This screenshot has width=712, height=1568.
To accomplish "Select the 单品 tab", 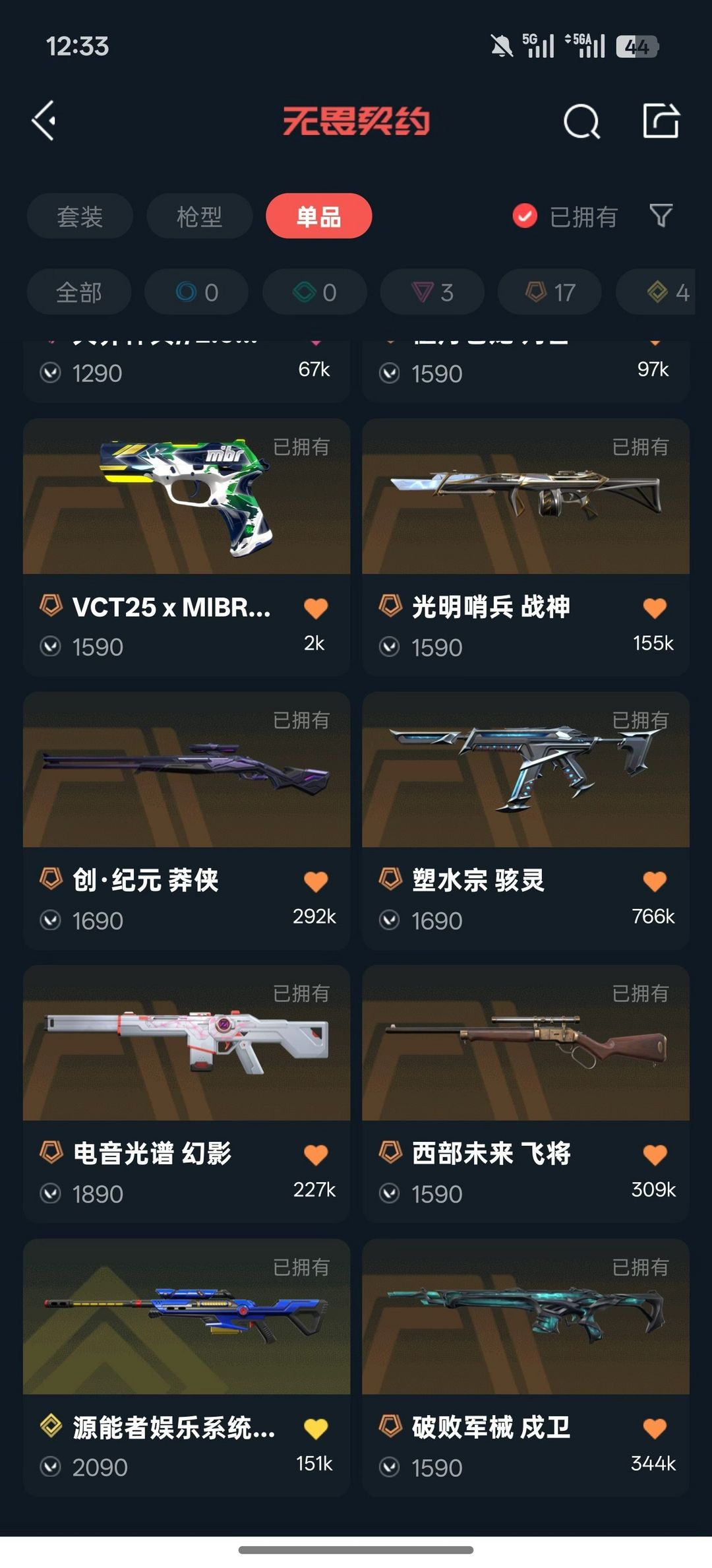I will pyautogui.click(x=318, y=216).
